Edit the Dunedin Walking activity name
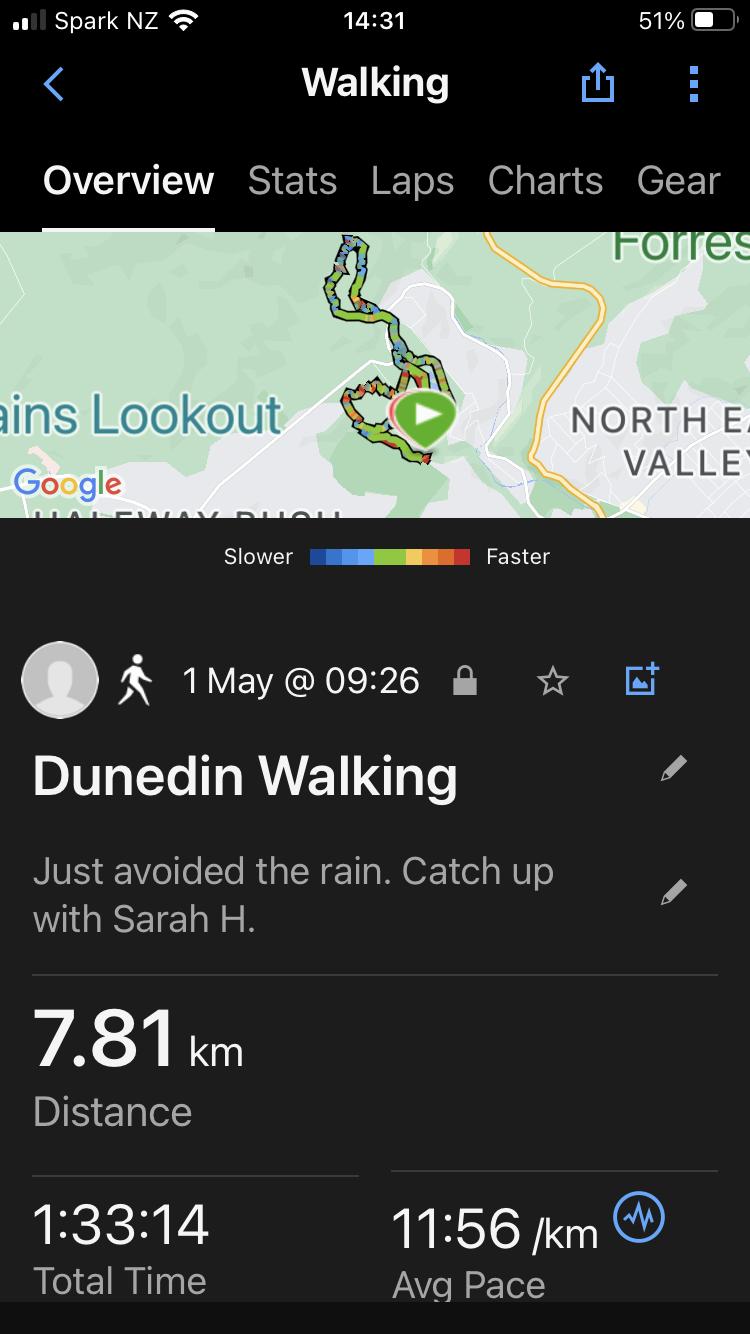Screen dimensions: 750x1334 (x=674, y=769)
